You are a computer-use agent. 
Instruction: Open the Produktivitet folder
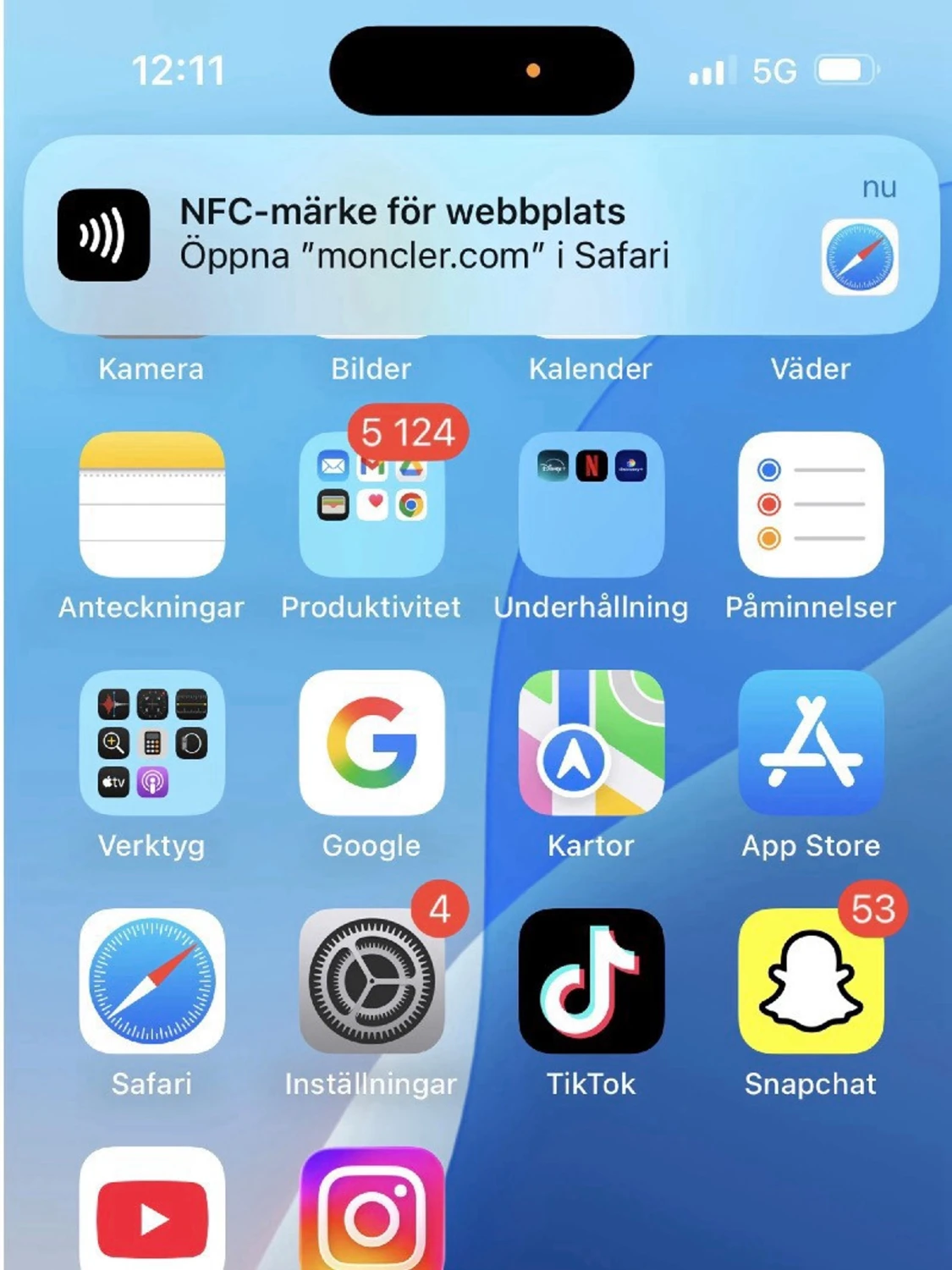tap(371, 505)
